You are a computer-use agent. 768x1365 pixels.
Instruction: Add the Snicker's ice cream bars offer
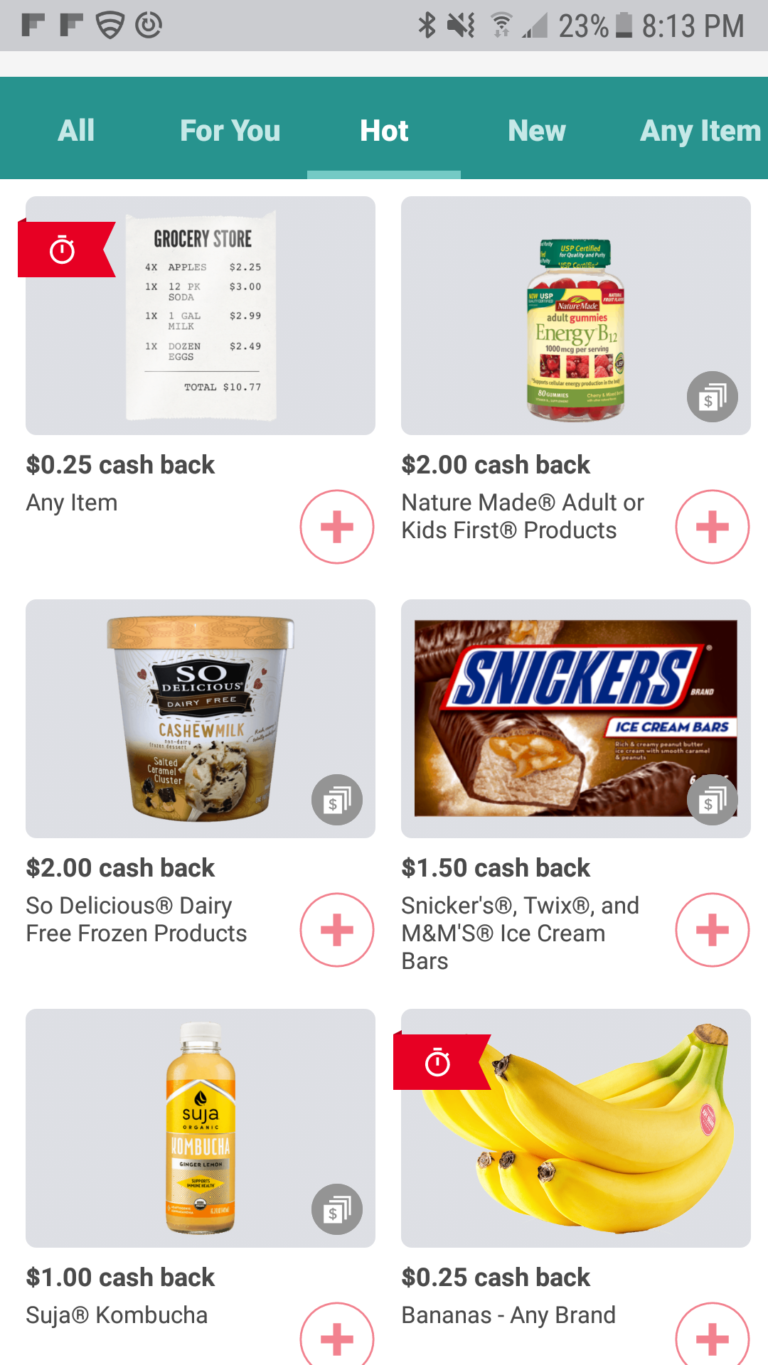point(712,930)
